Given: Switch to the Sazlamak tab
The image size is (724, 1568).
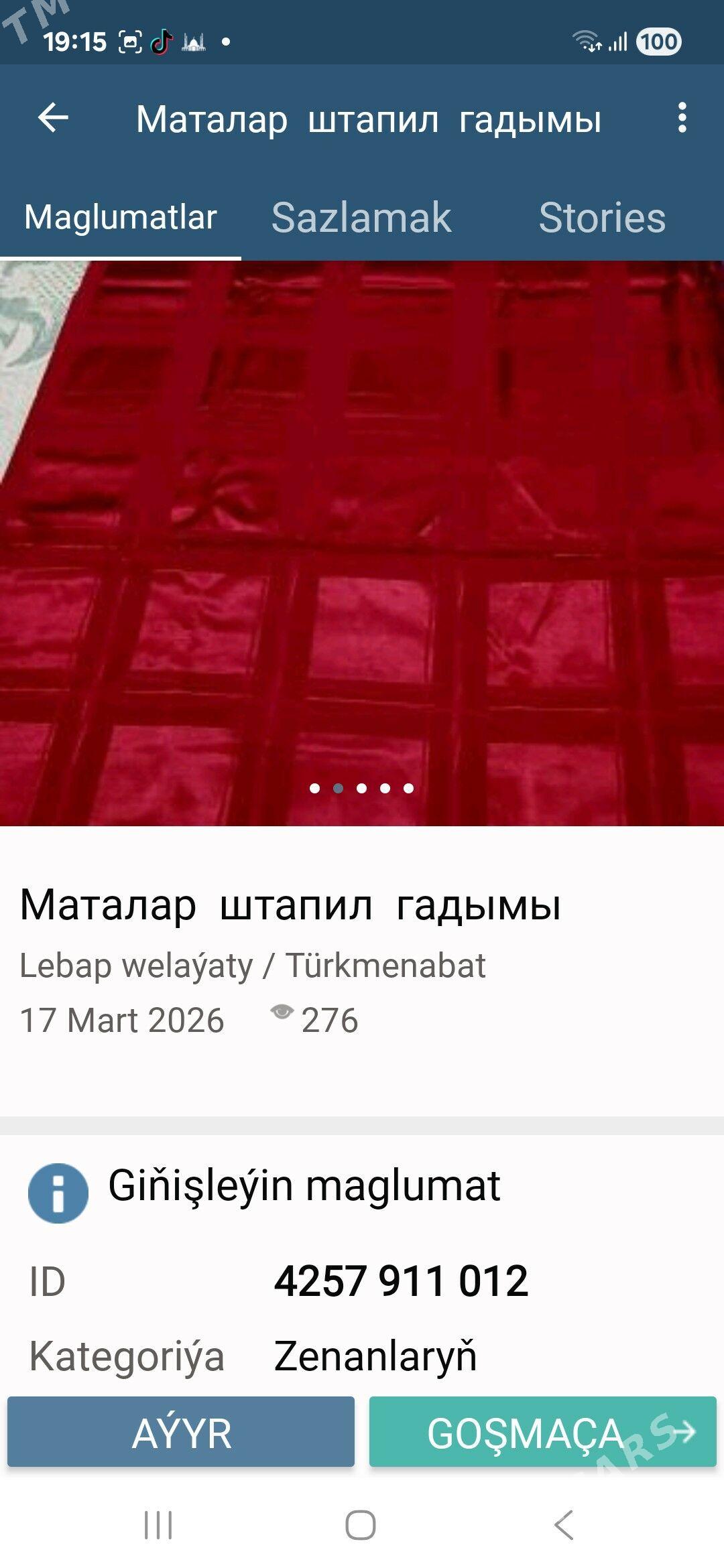Looking at the screenshot, I should coord(361,217).
